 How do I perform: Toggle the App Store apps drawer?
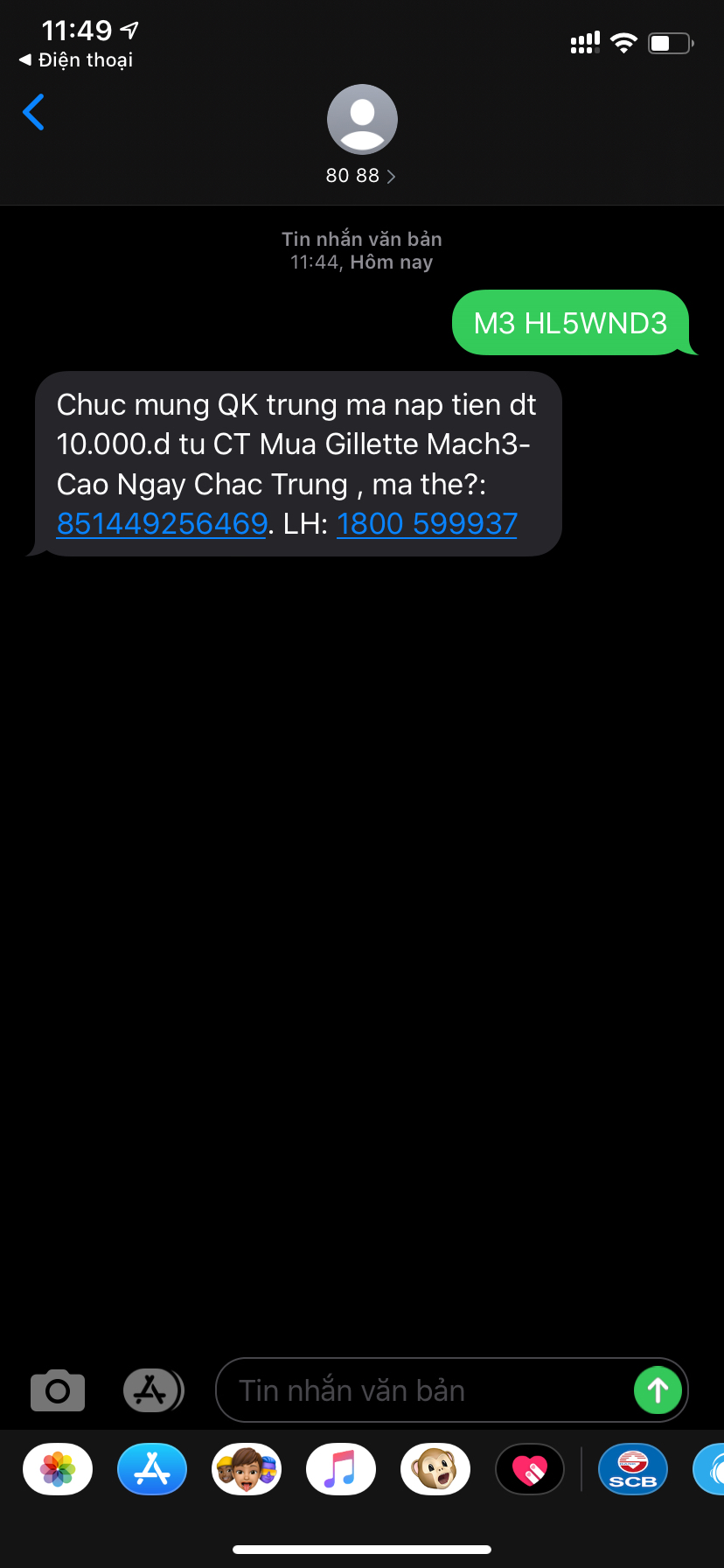click(x=153, y=1389)
